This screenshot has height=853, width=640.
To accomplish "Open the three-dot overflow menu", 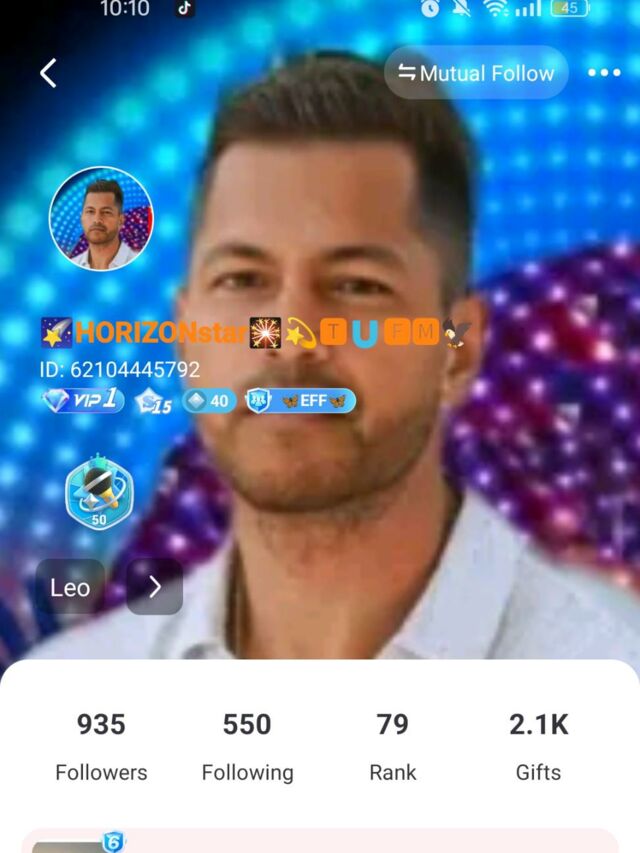I will (x=604, y=73).
